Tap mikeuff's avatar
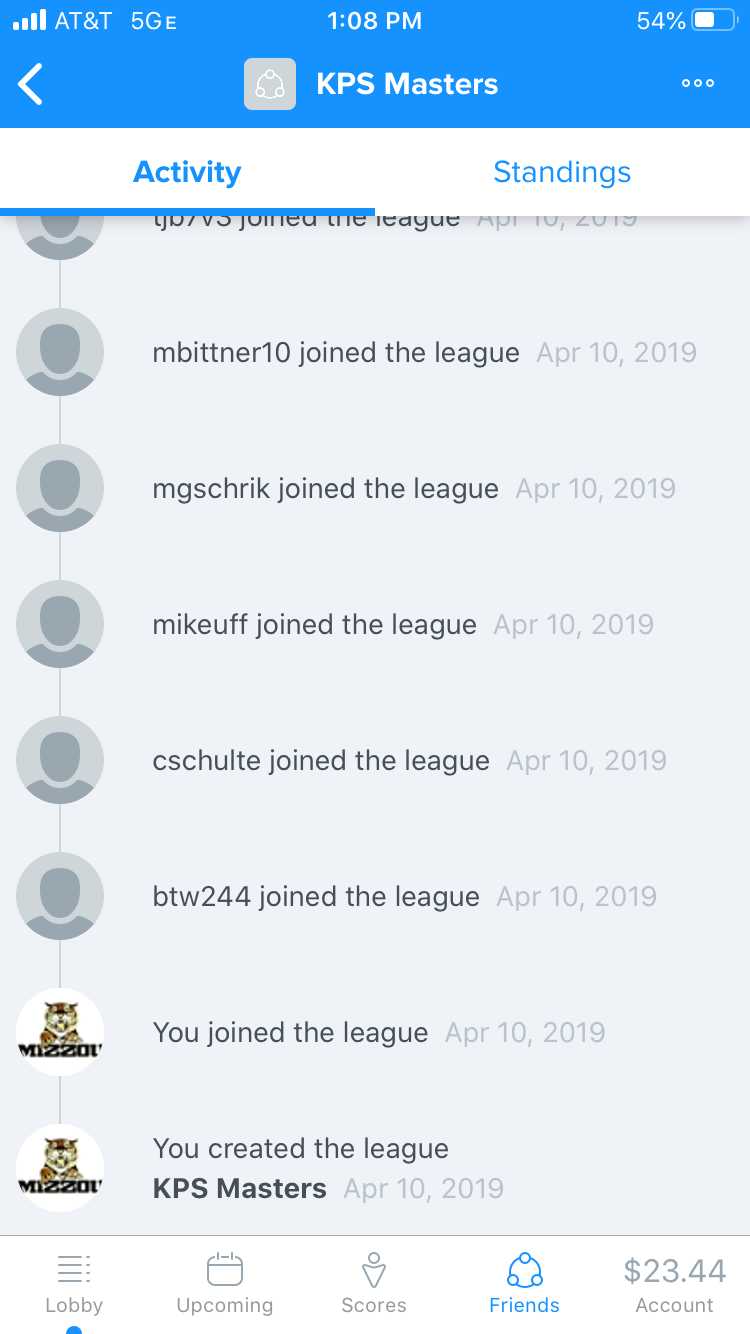Image resolution: width=750 pixels, height=1334 pixels. point(60,624)
